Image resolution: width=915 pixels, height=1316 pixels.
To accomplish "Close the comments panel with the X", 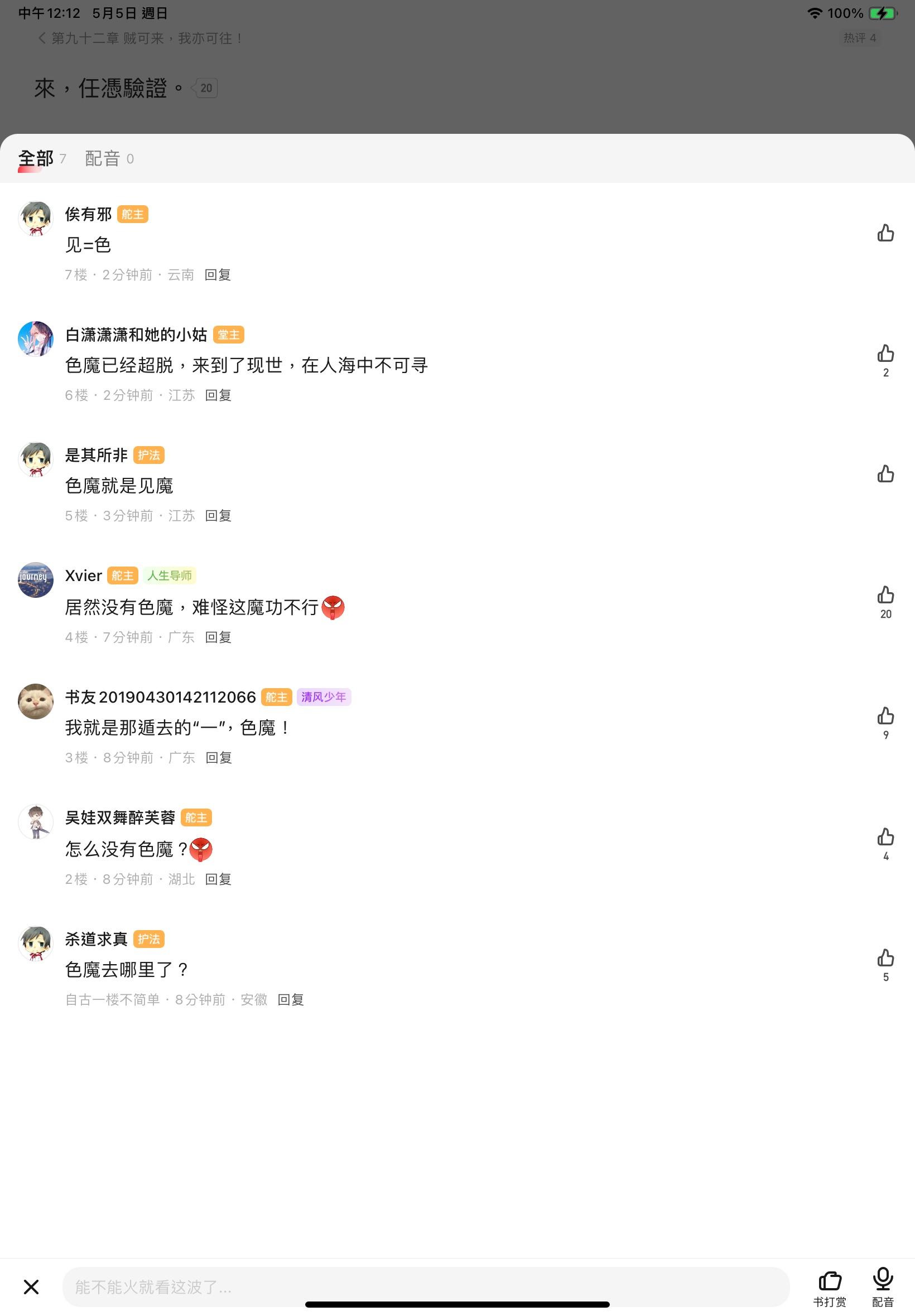I will click(31, 1287).
